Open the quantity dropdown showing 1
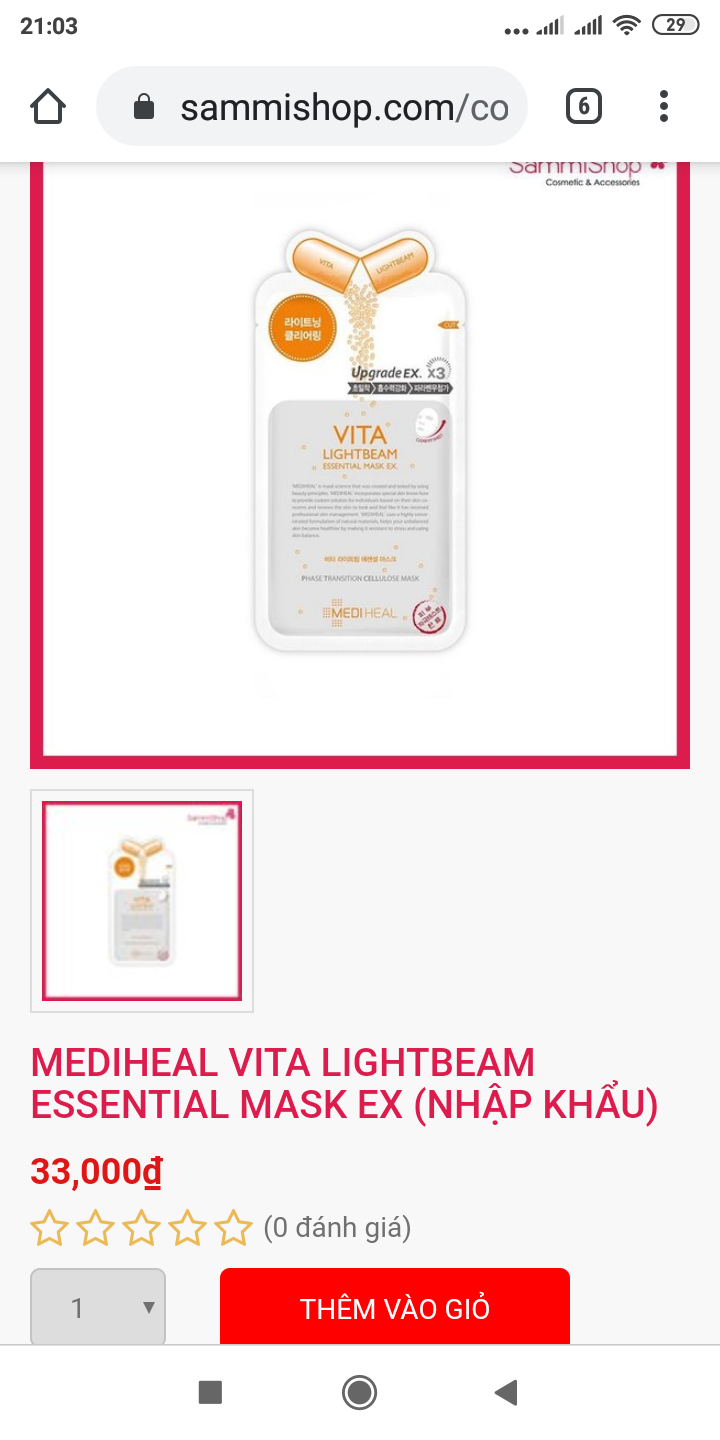 [97, 1306]
